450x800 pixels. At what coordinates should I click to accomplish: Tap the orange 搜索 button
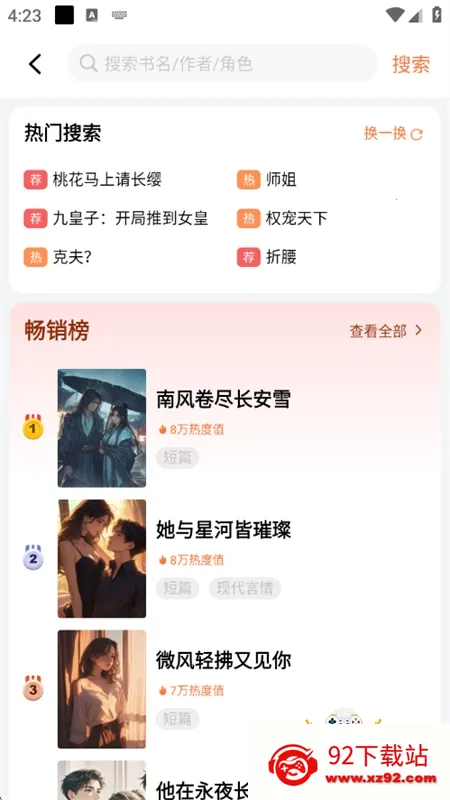411,64
